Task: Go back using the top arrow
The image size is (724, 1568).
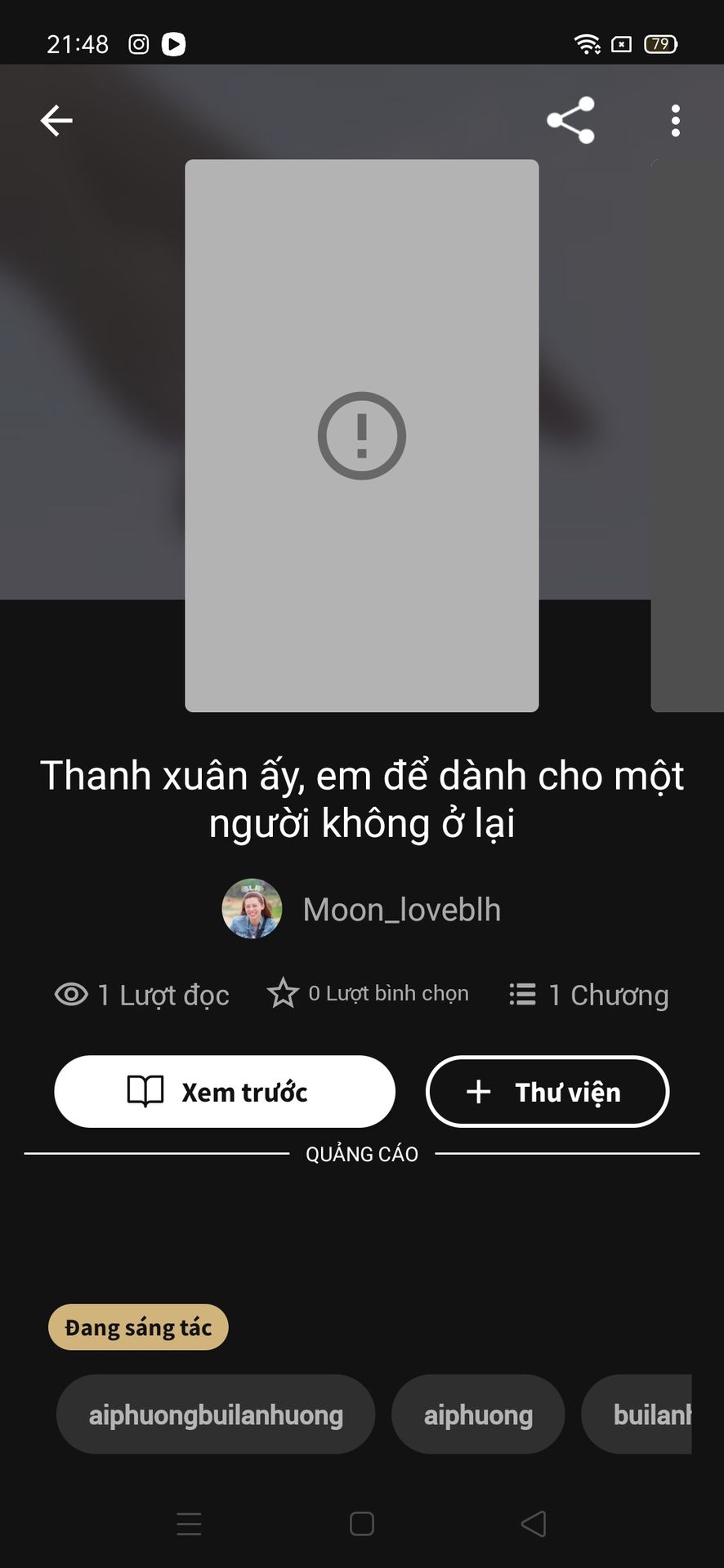Action: 56,121
